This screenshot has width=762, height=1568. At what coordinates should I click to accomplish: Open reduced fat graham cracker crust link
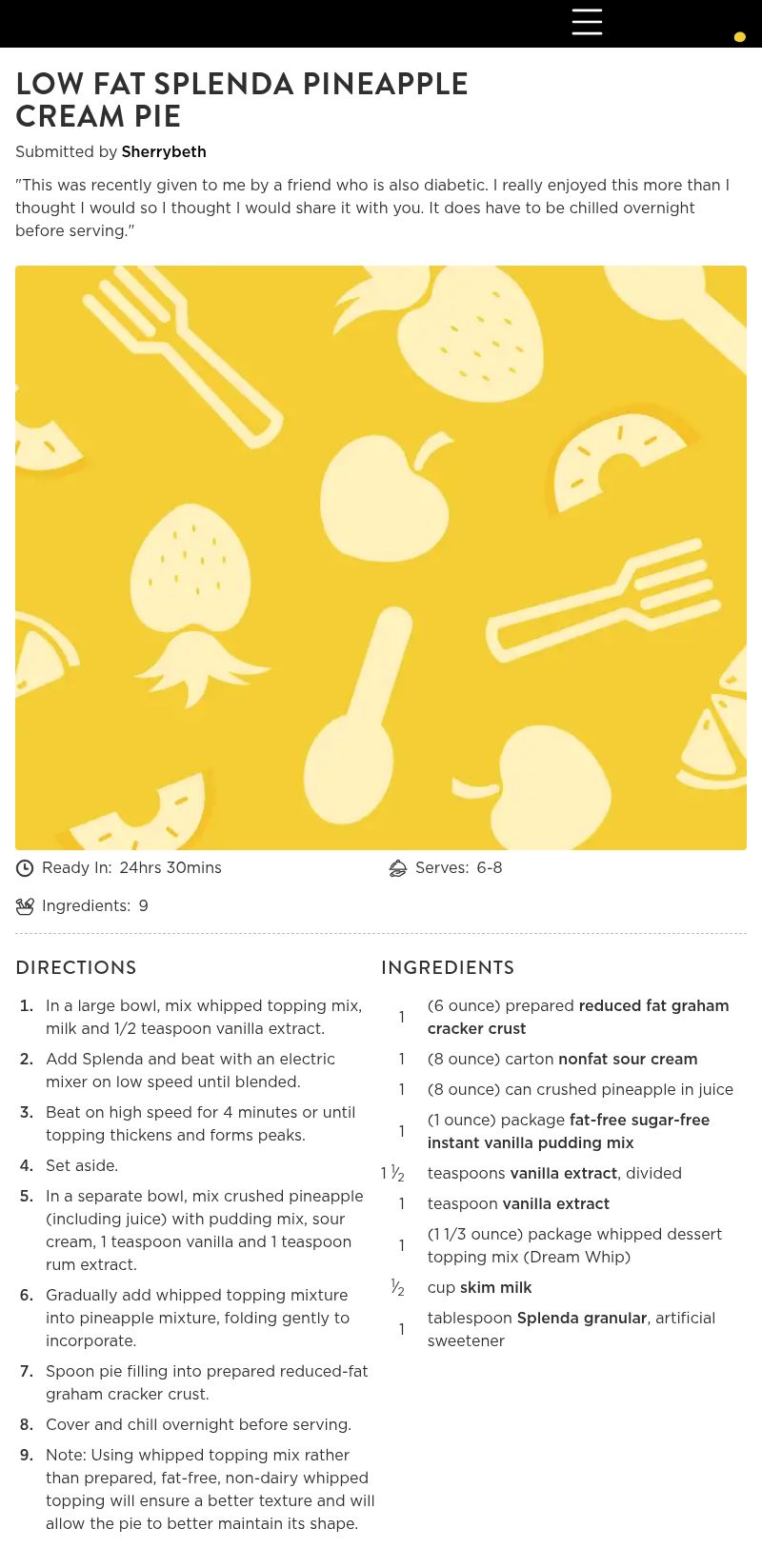[x=652, y=1005]
